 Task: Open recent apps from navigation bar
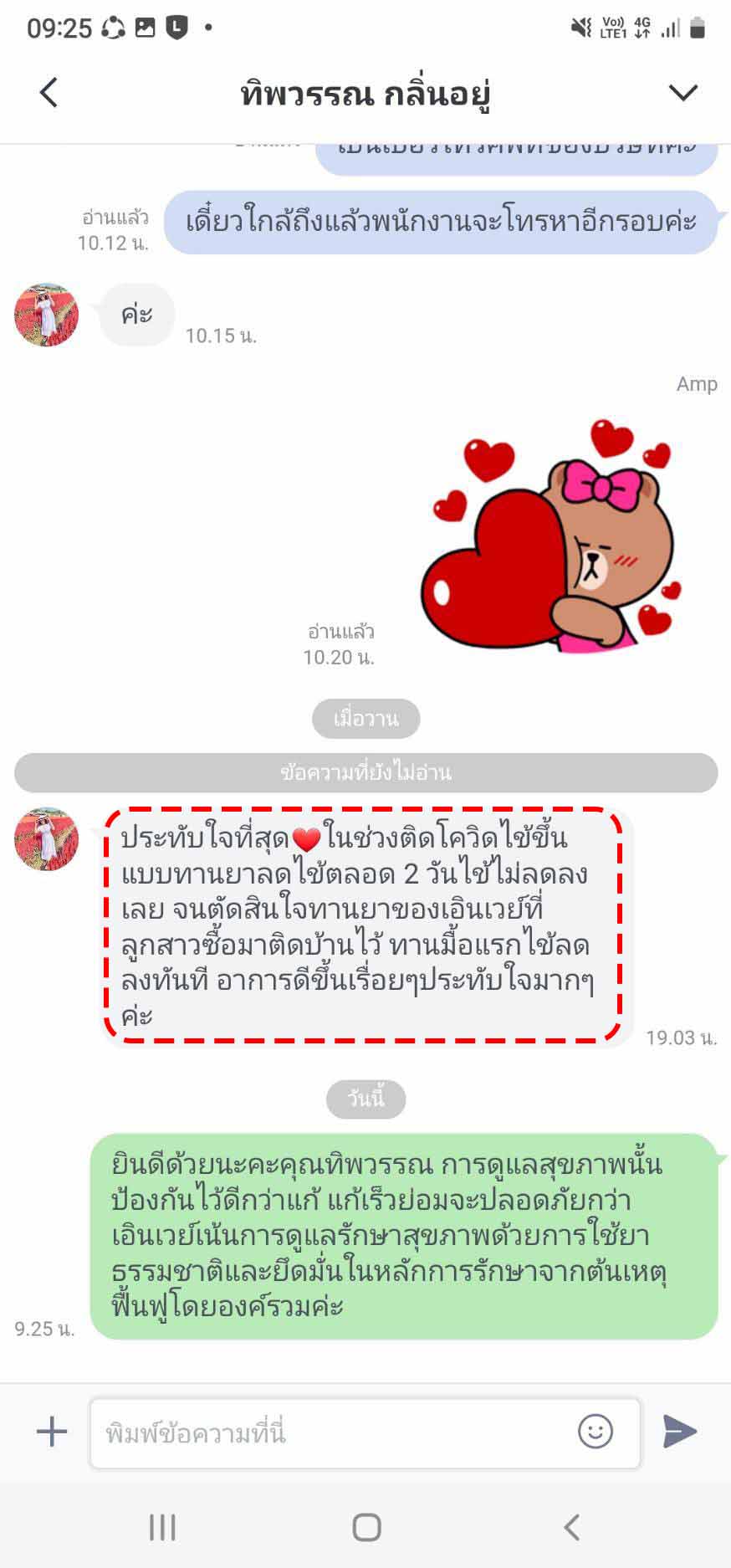pos(162,1527)
